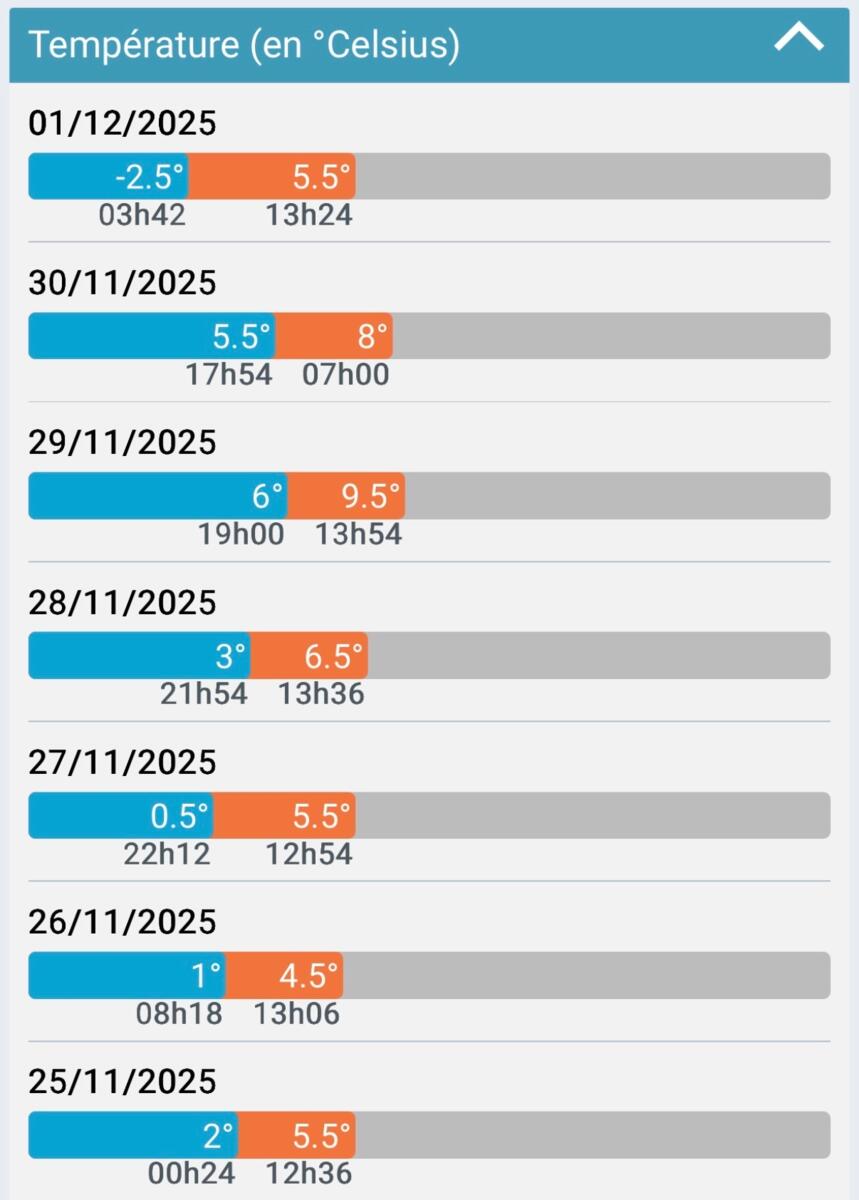Collapse the Température section with the chevron
The width and height of the screenshot is (859, 1200).
pyautogui.click(x=798, y=40)
